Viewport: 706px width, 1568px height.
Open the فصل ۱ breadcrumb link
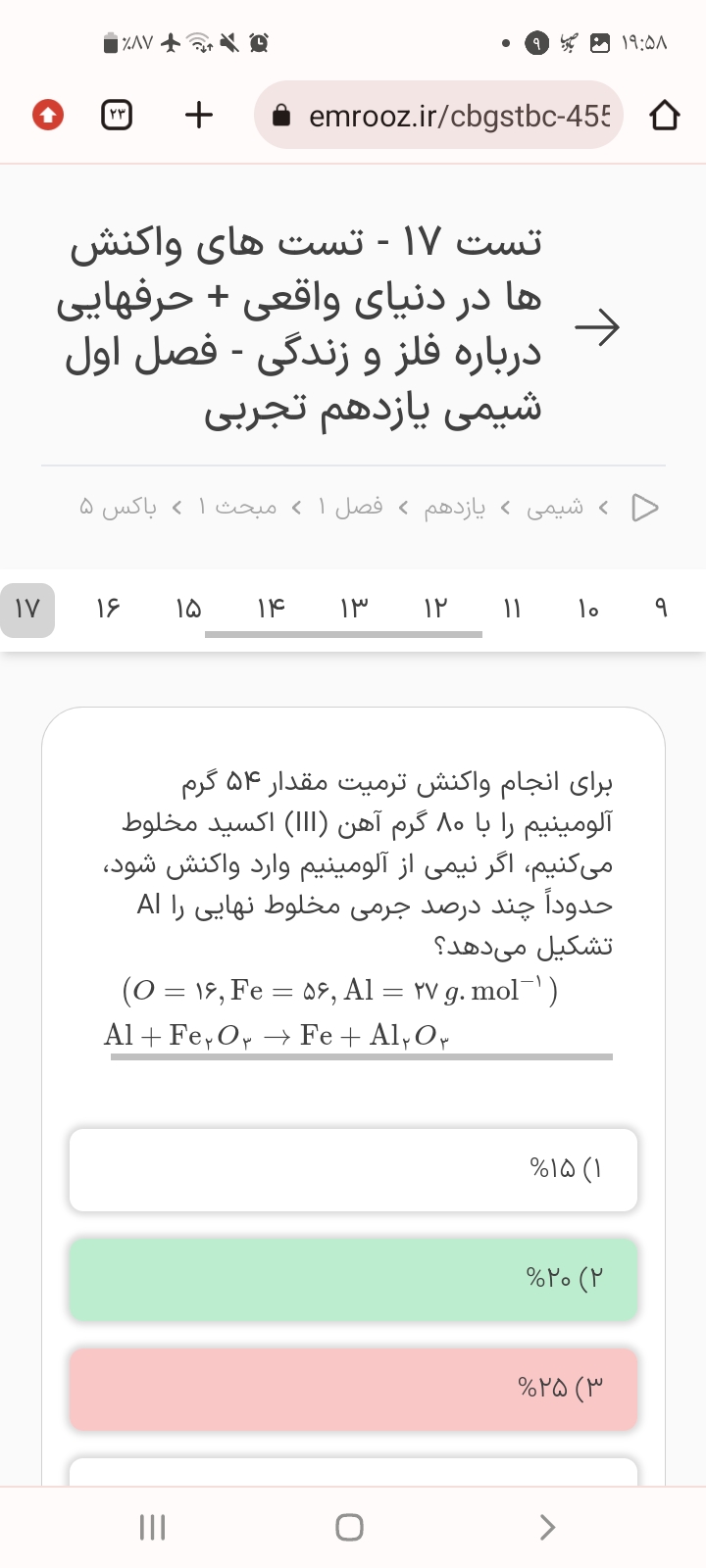pyautogui.click(x=351, y=507)
